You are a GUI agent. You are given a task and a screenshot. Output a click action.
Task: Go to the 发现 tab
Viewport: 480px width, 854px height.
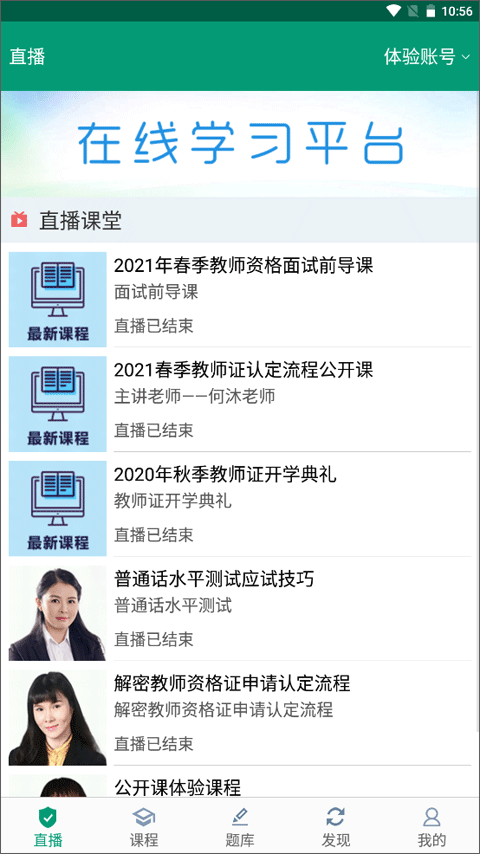[336, 826]
